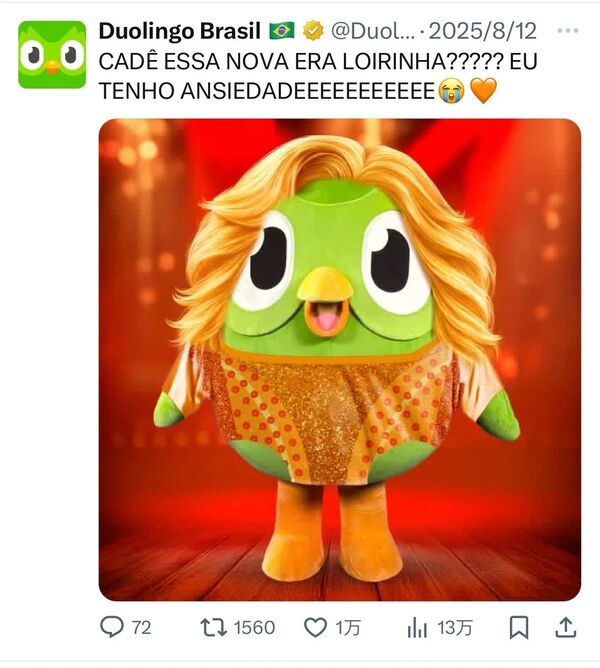Bookmark the Duolingo Brasil tweet
The width and height of the screenshot is (600, 668).
tap(518, 627)
